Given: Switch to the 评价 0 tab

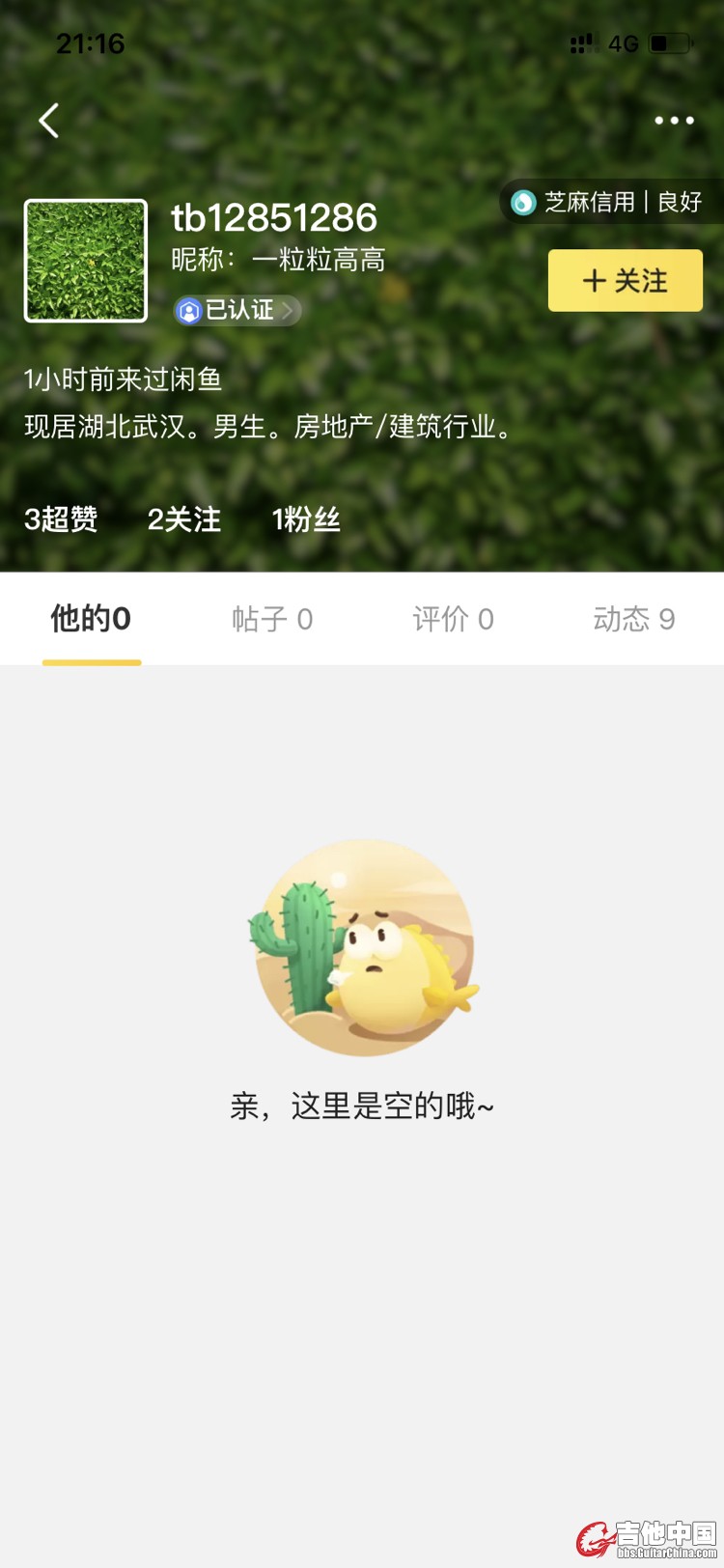Looking at the screenshot, I should pos(453,619).
